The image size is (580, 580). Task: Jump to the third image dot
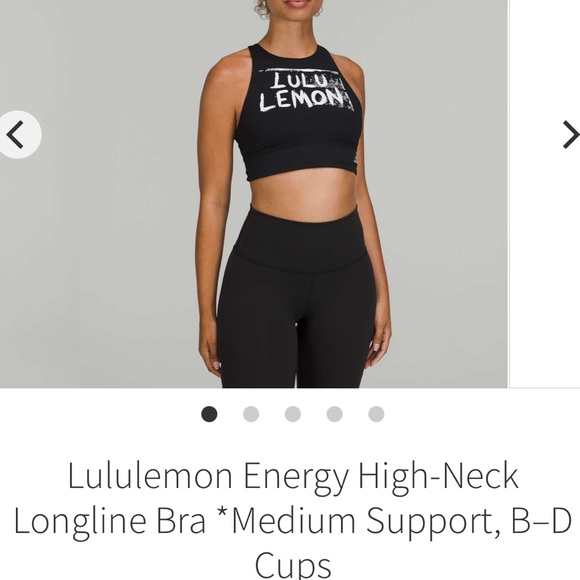[293, 414]
